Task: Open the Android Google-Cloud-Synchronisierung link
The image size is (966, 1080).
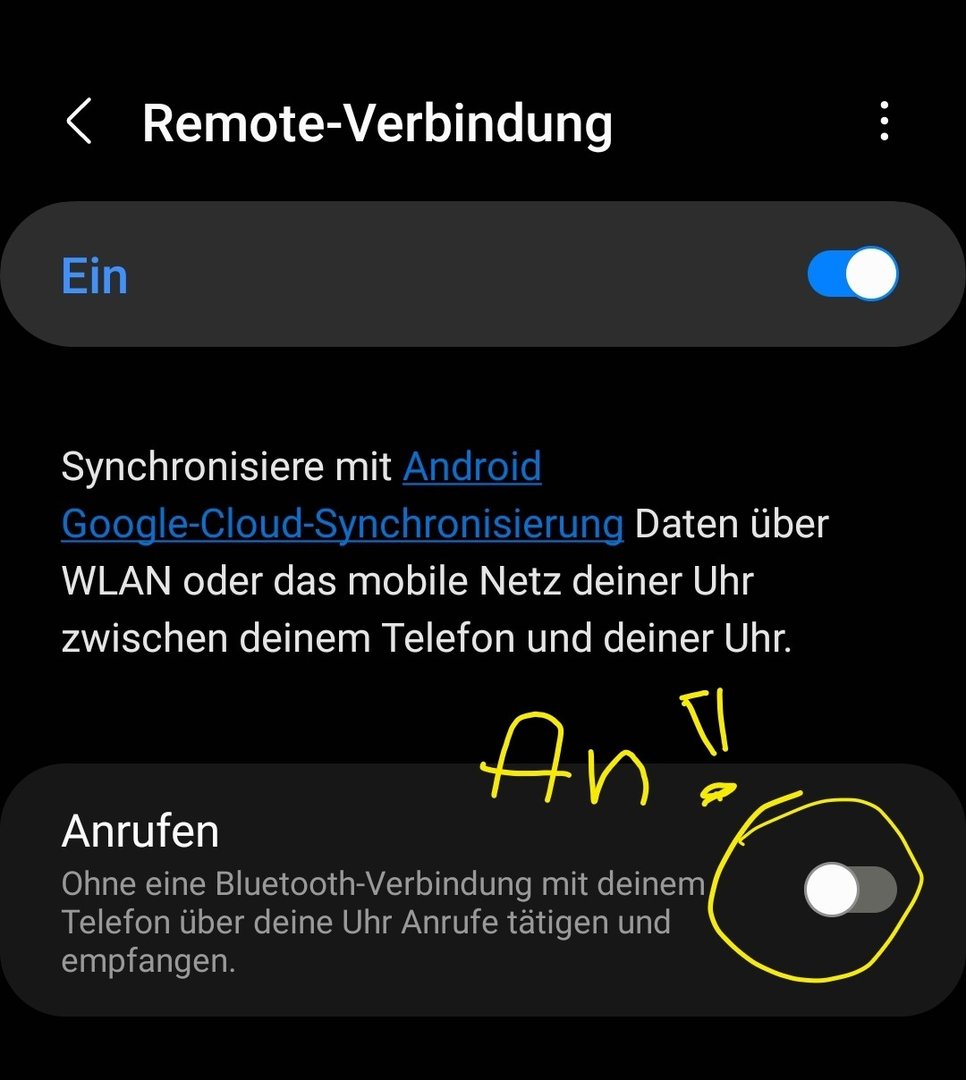Action: pos(342,523)
